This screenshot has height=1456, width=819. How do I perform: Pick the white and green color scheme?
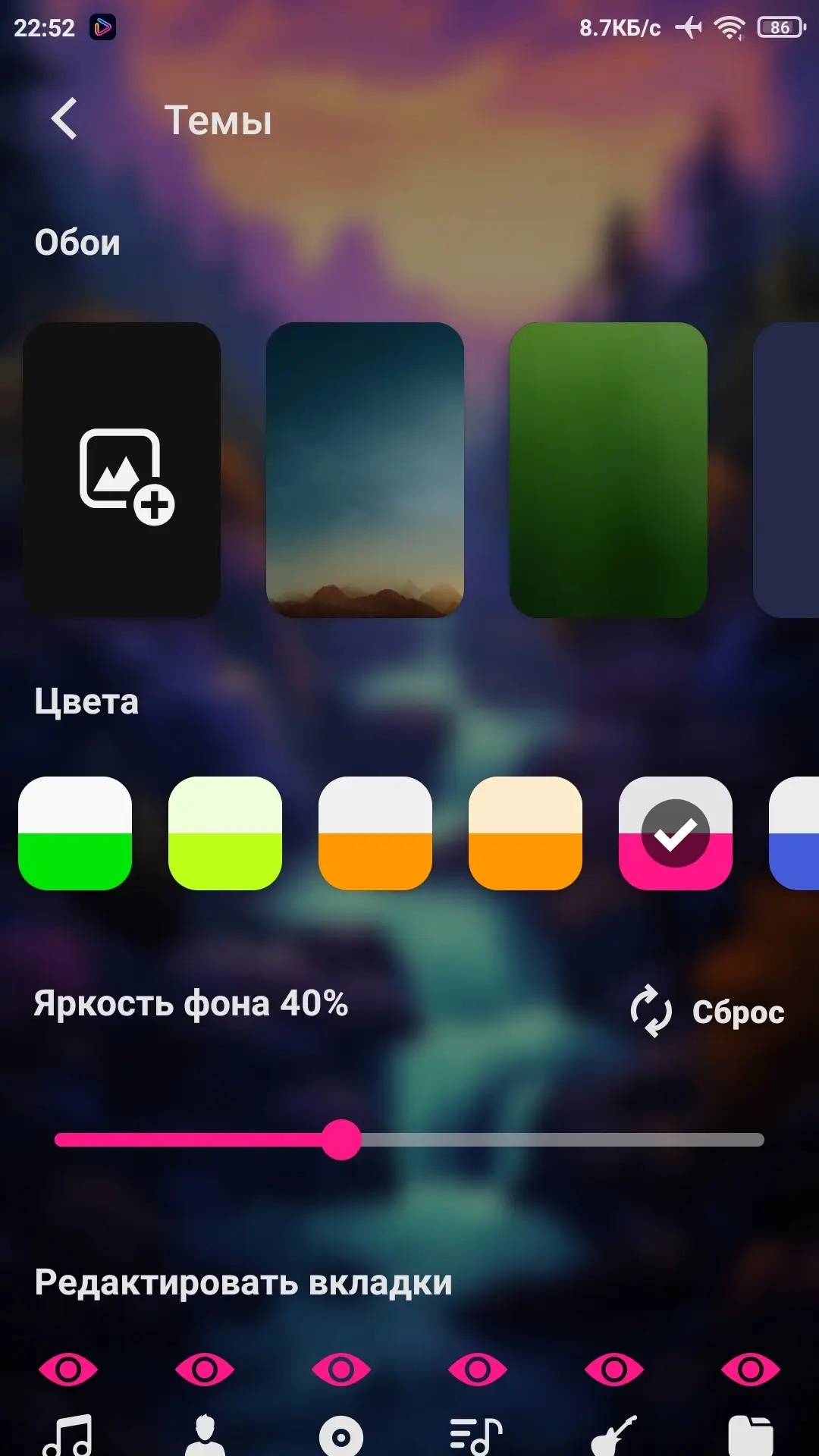point(75,833)
